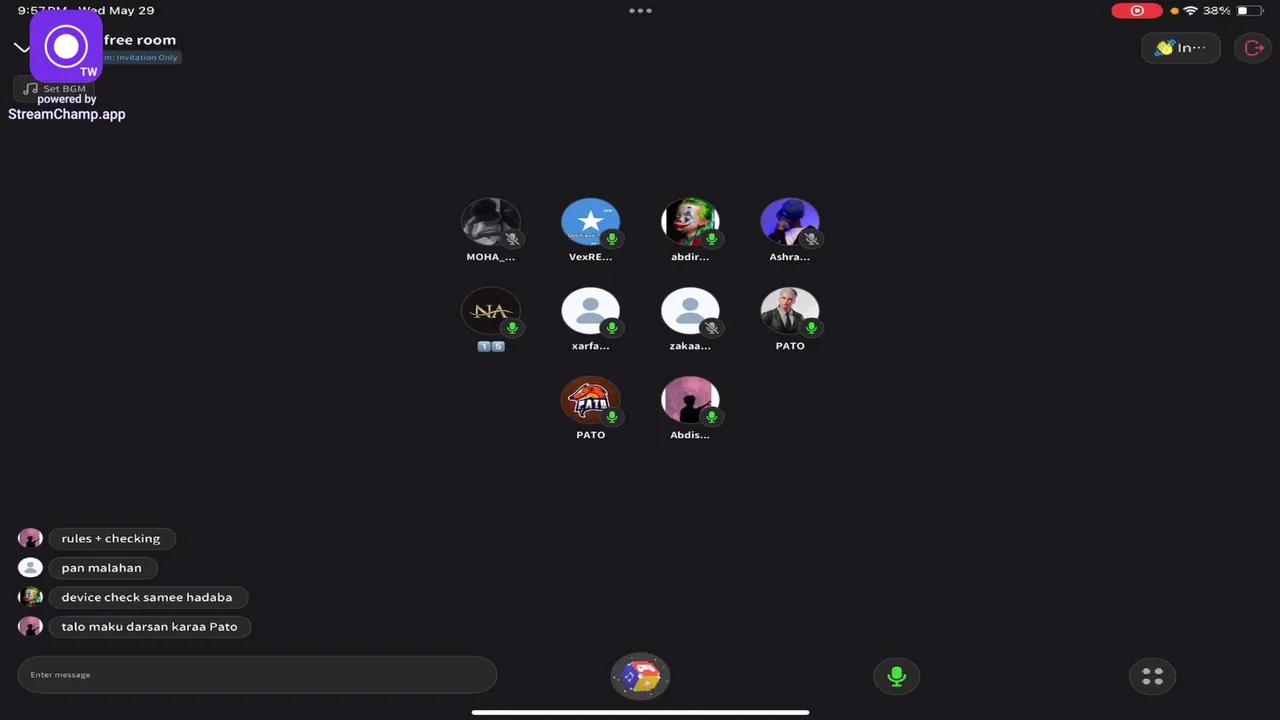Open PATO participant with basketball logo
This screenshot has width=1280, height=720.
(590, 401)
